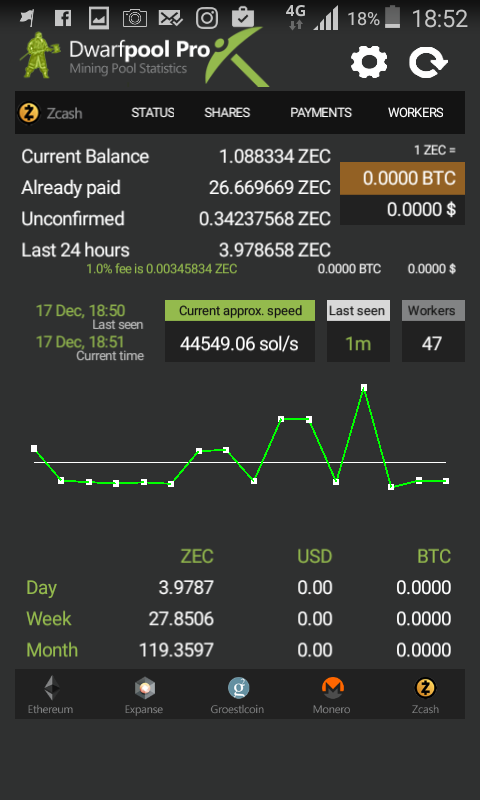Switch to Monero statistics

tap(333, 694)
